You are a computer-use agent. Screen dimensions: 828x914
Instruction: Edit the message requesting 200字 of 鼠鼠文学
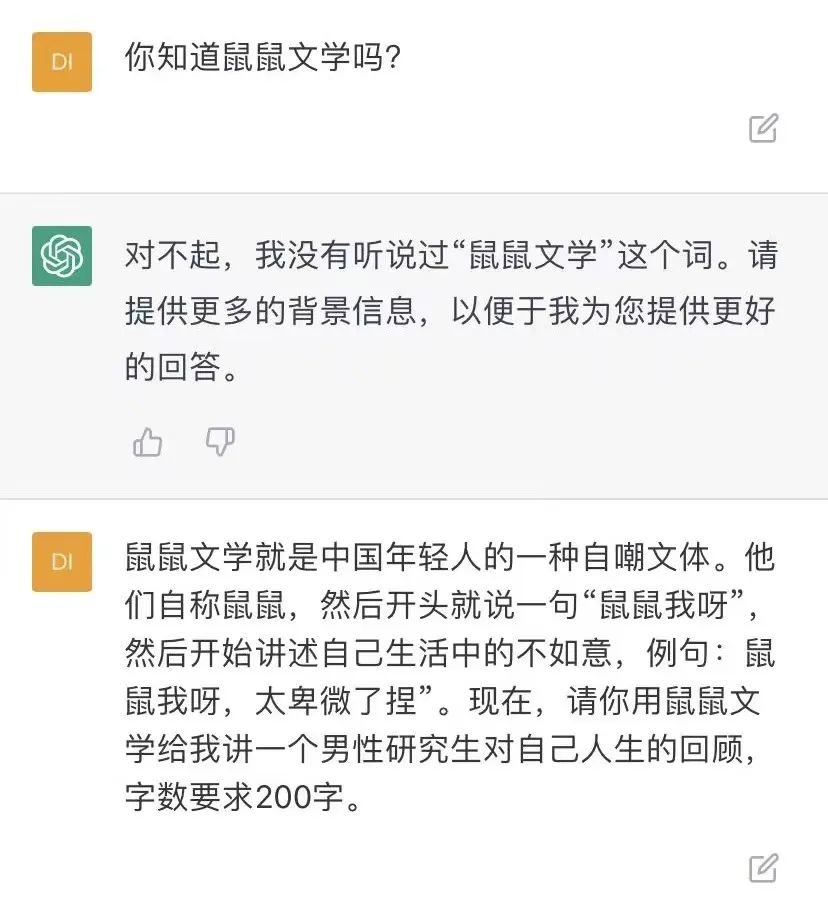click(763, 868)
